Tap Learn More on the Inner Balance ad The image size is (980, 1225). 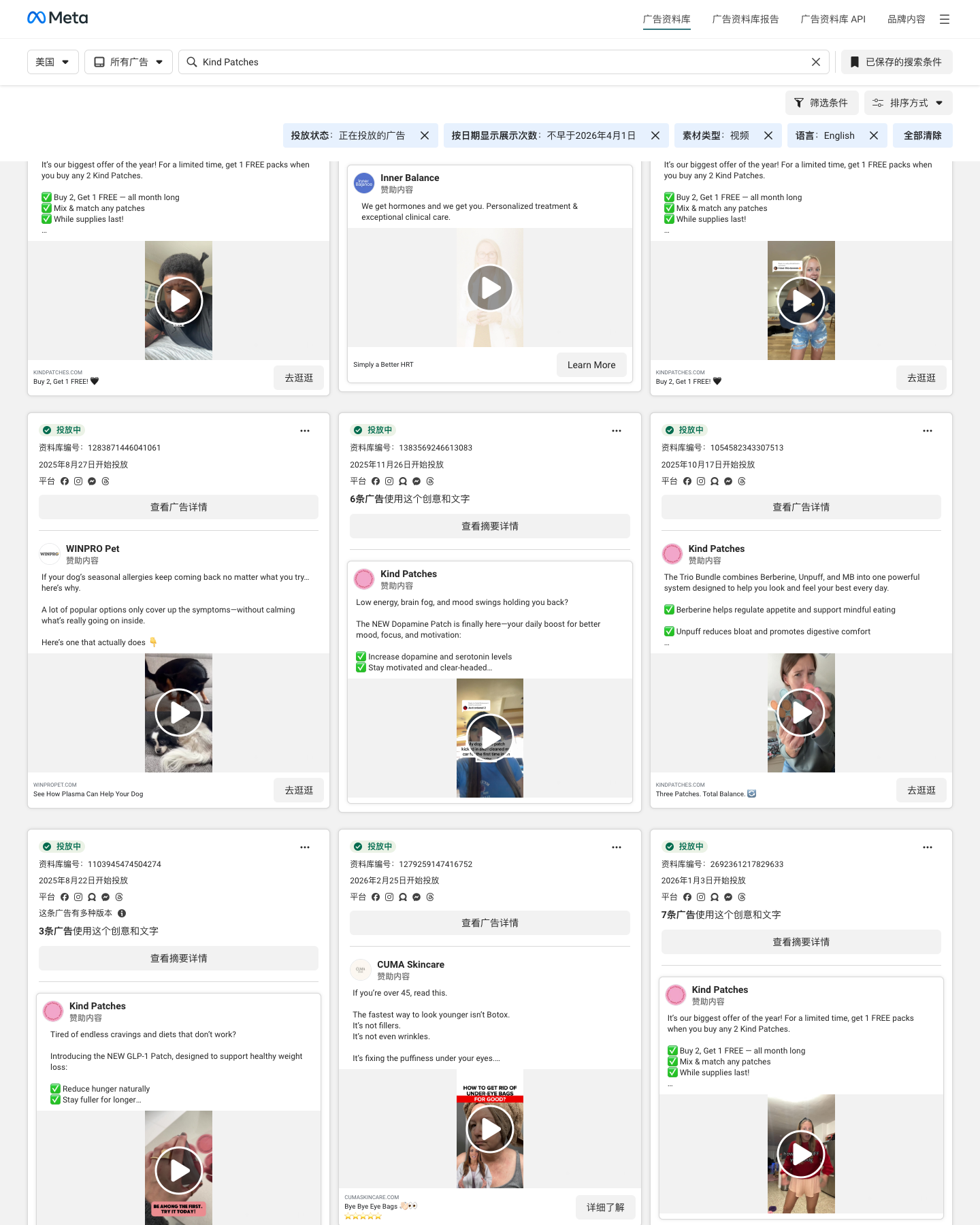(x=591, y=365)
